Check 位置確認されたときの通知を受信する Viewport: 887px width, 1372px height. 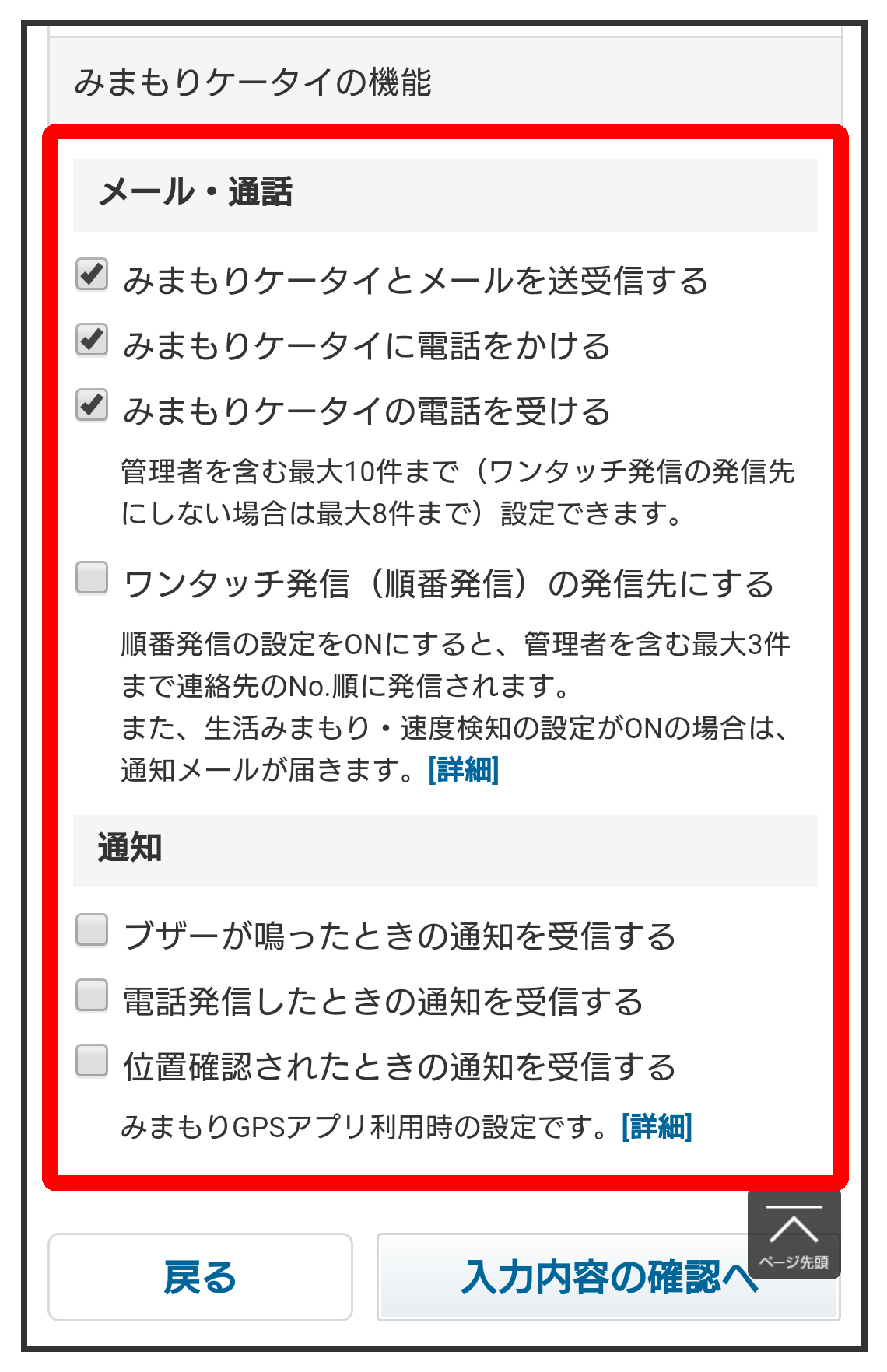pyautogui.click(x=92, y=1061)
